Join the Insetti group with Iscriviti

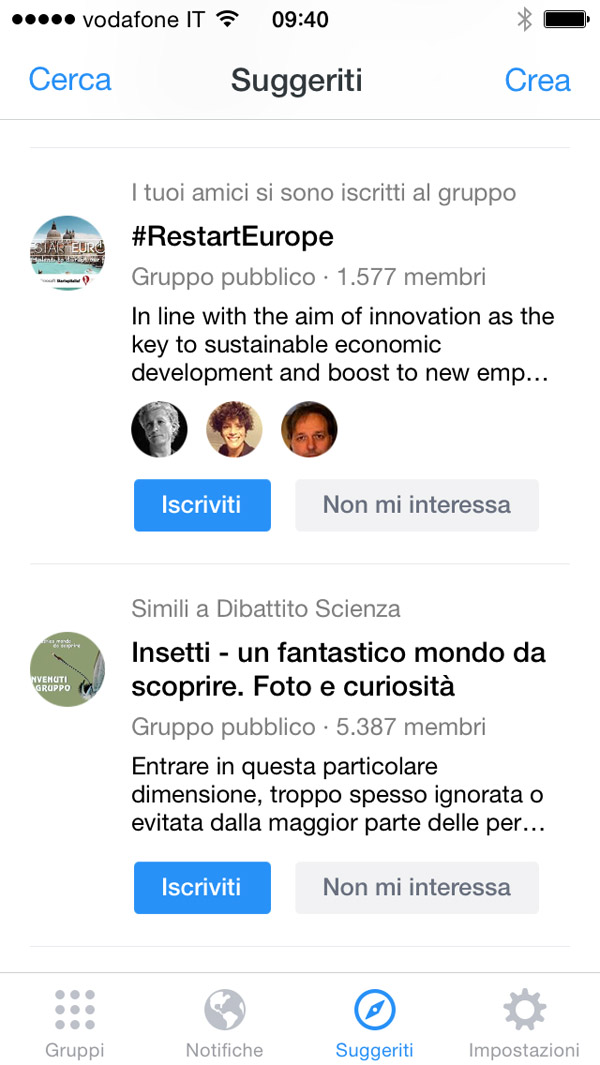click(x=202, y=887)
